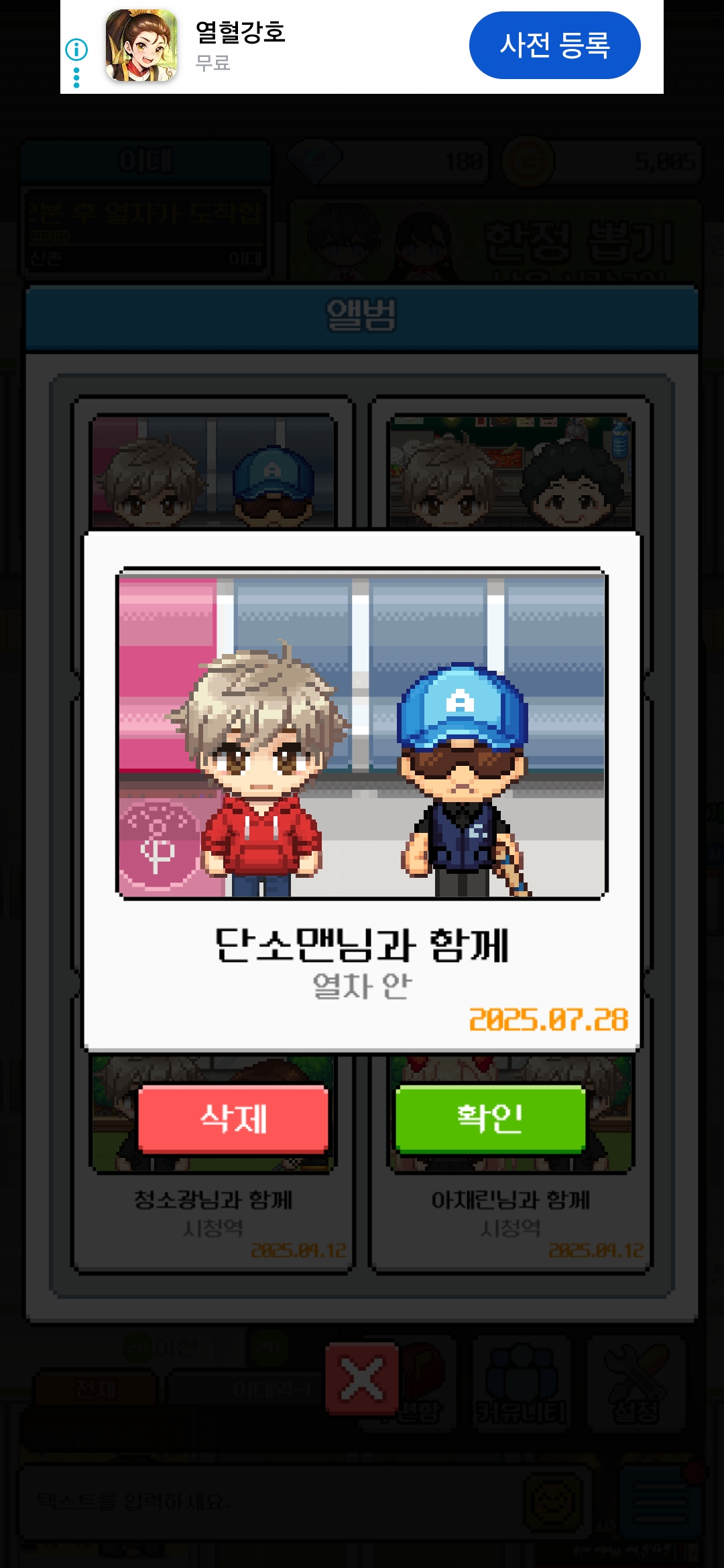Close the album with the red X
The width and height of the screenshot is (724, 1568).
362,1378
